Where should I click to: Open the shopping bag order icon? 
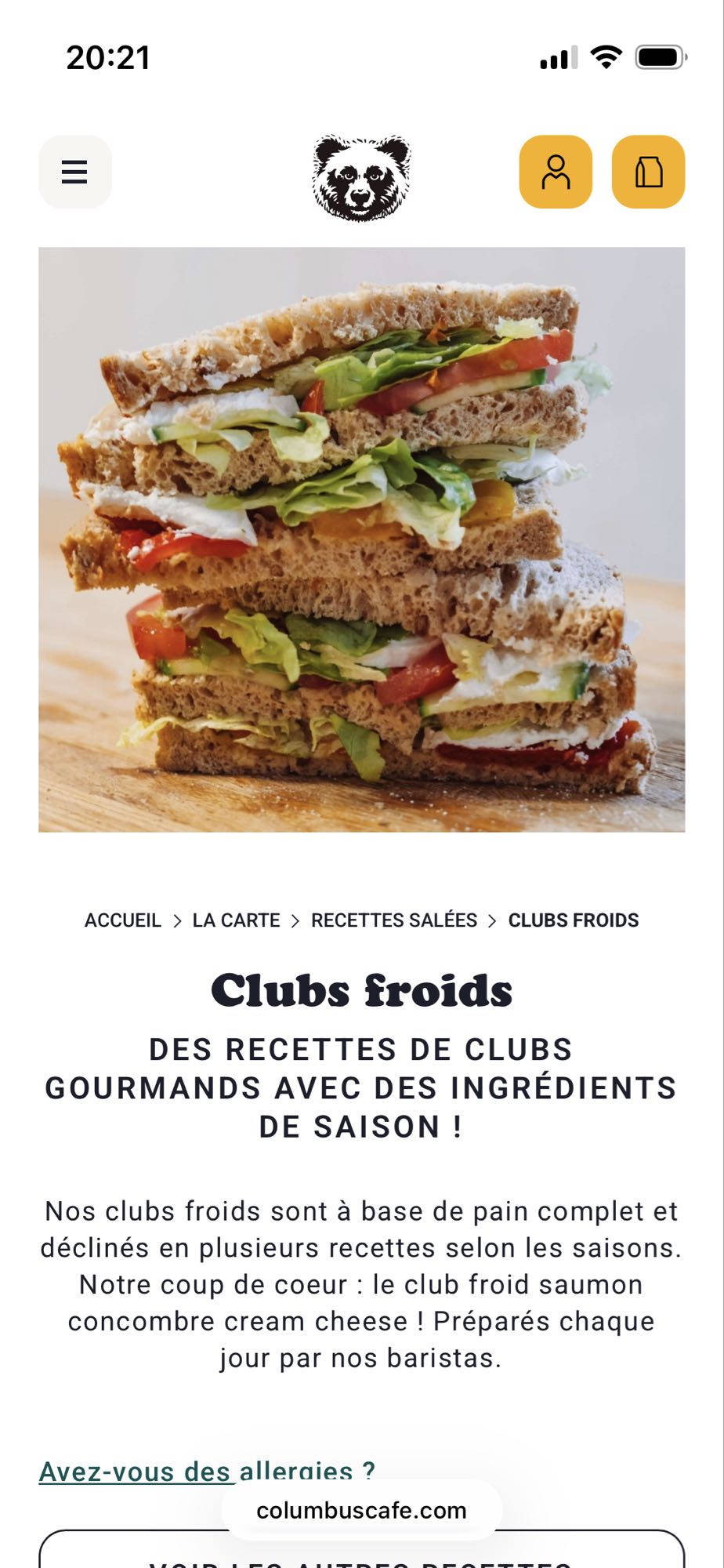pos(647,172)
